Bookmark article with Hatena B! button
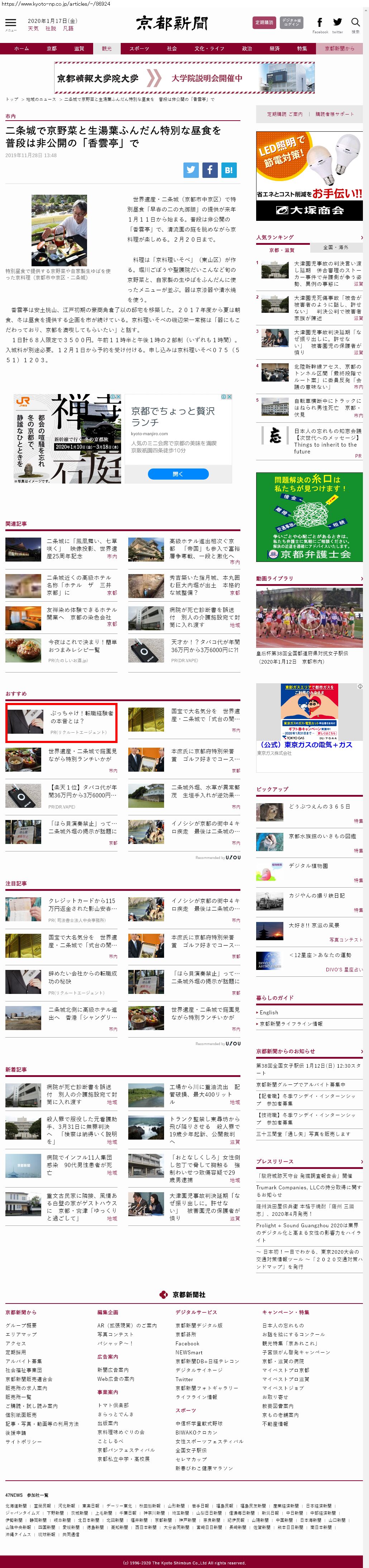The image size is (369, 1568). pos(228,170)
